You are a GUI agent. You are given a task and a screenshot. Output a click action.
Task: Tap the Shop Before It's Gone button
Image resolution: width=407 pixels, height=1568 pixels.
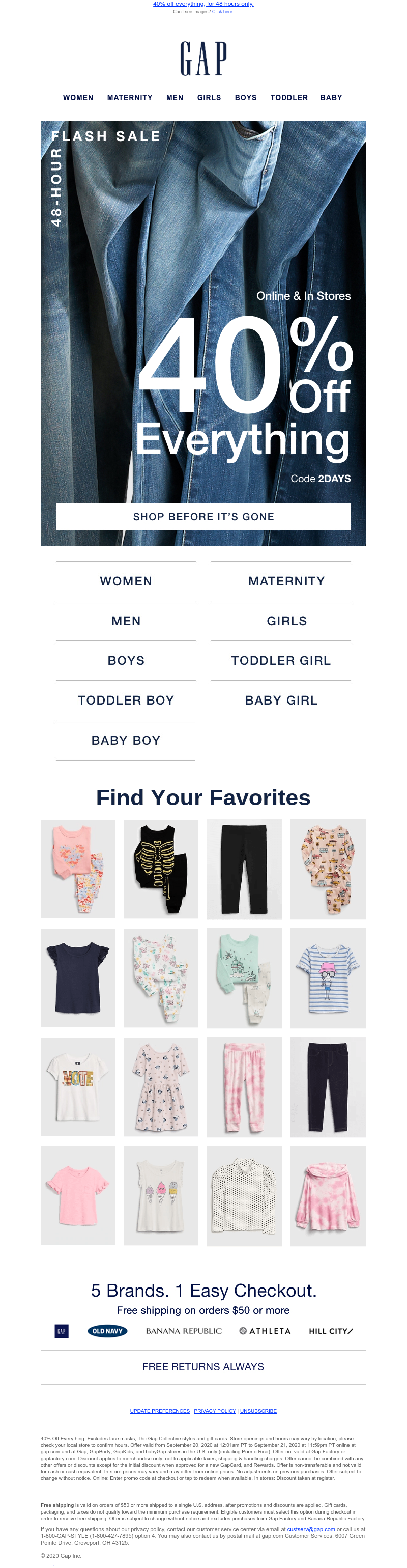[203, 516]
